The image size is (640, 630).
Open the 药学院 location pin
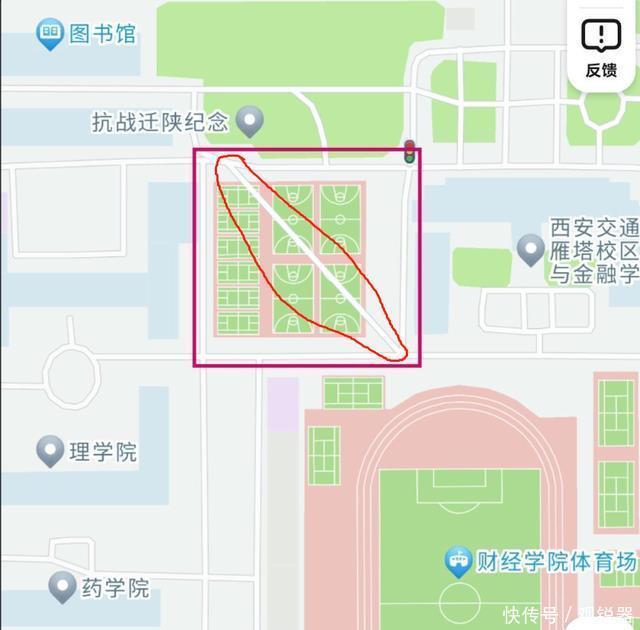pos(63,587)
